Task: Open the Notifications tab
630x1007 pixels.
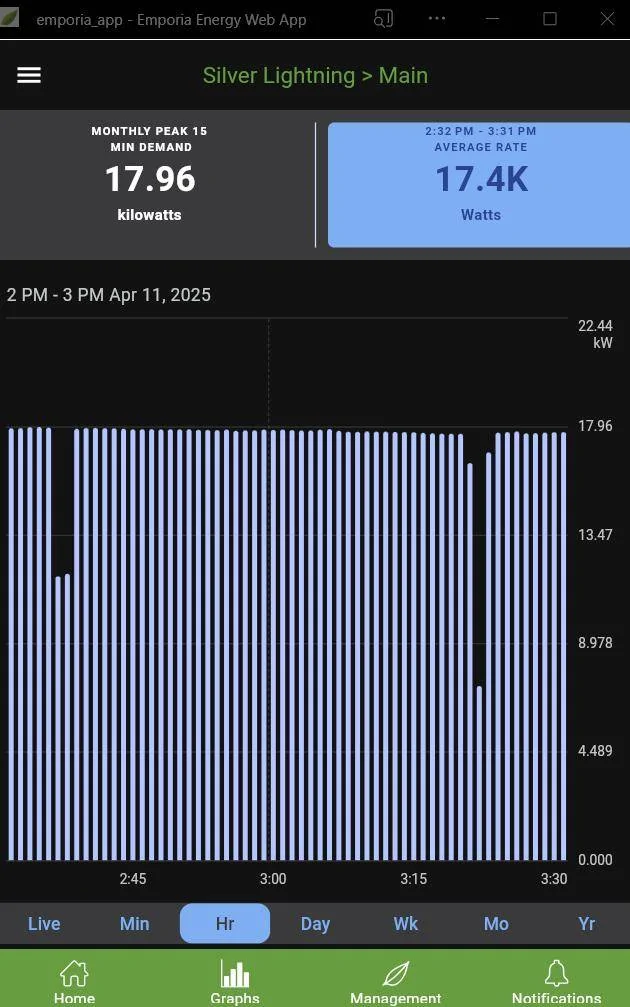Action: point(556,980)
